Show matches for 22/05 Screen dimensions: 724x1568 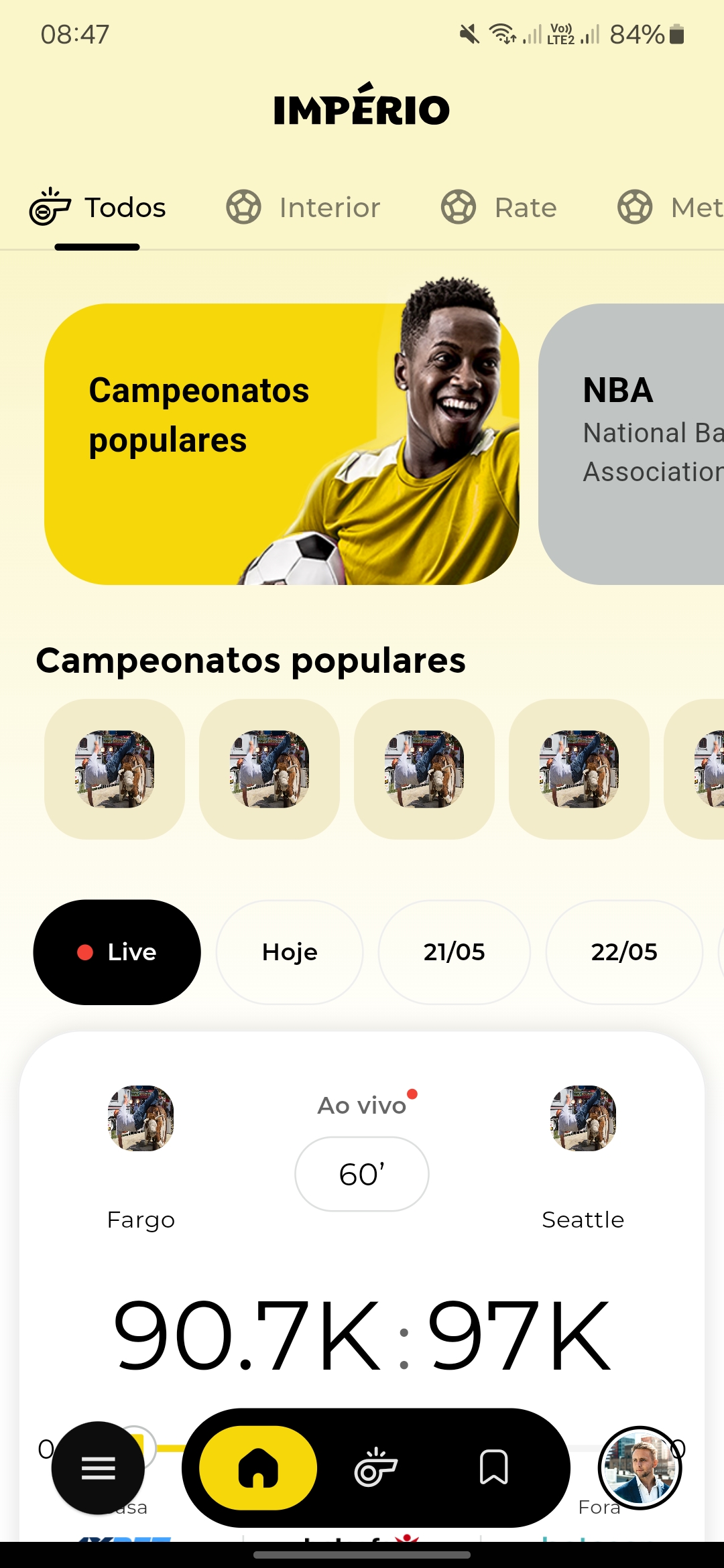(x=624, y=952)
